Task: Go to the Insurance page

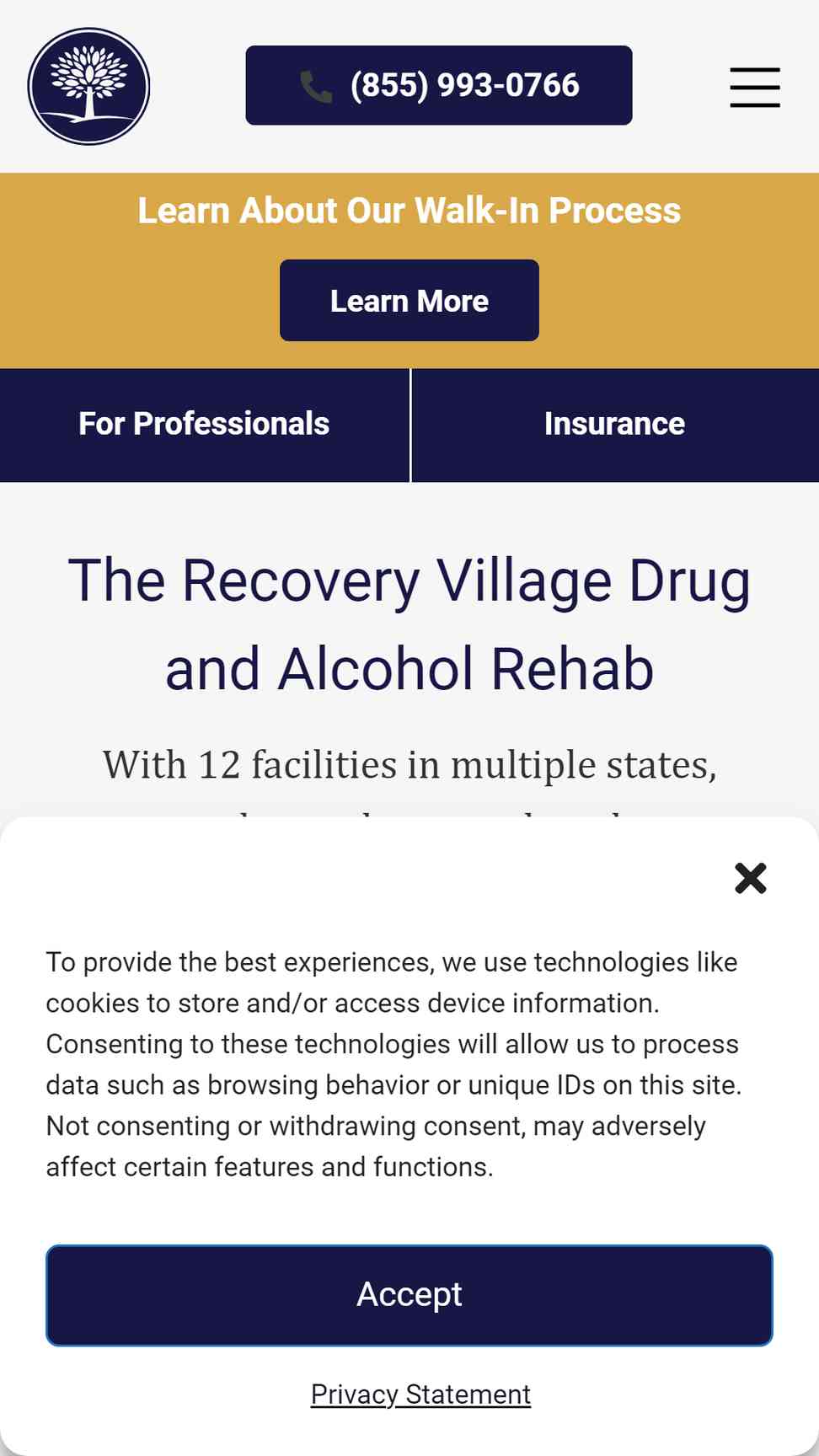Action: point(614,424)
